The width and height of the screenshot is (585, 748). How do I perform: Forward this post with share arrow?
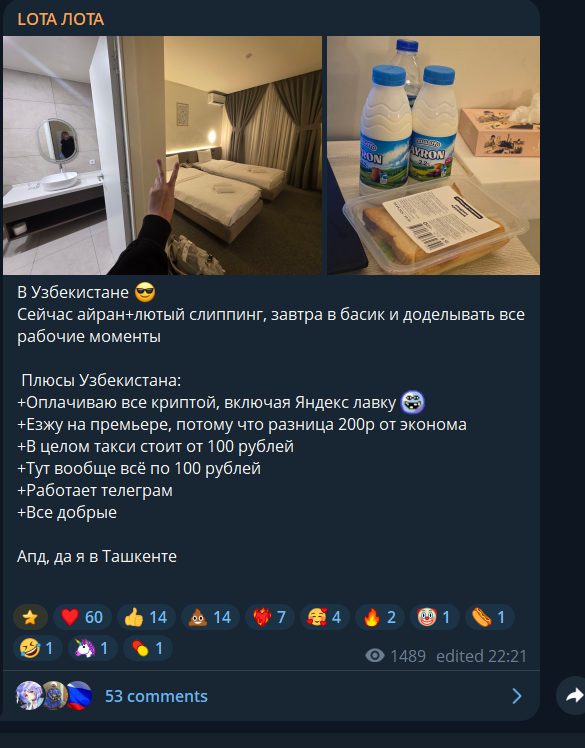click(x=574, y=695)
